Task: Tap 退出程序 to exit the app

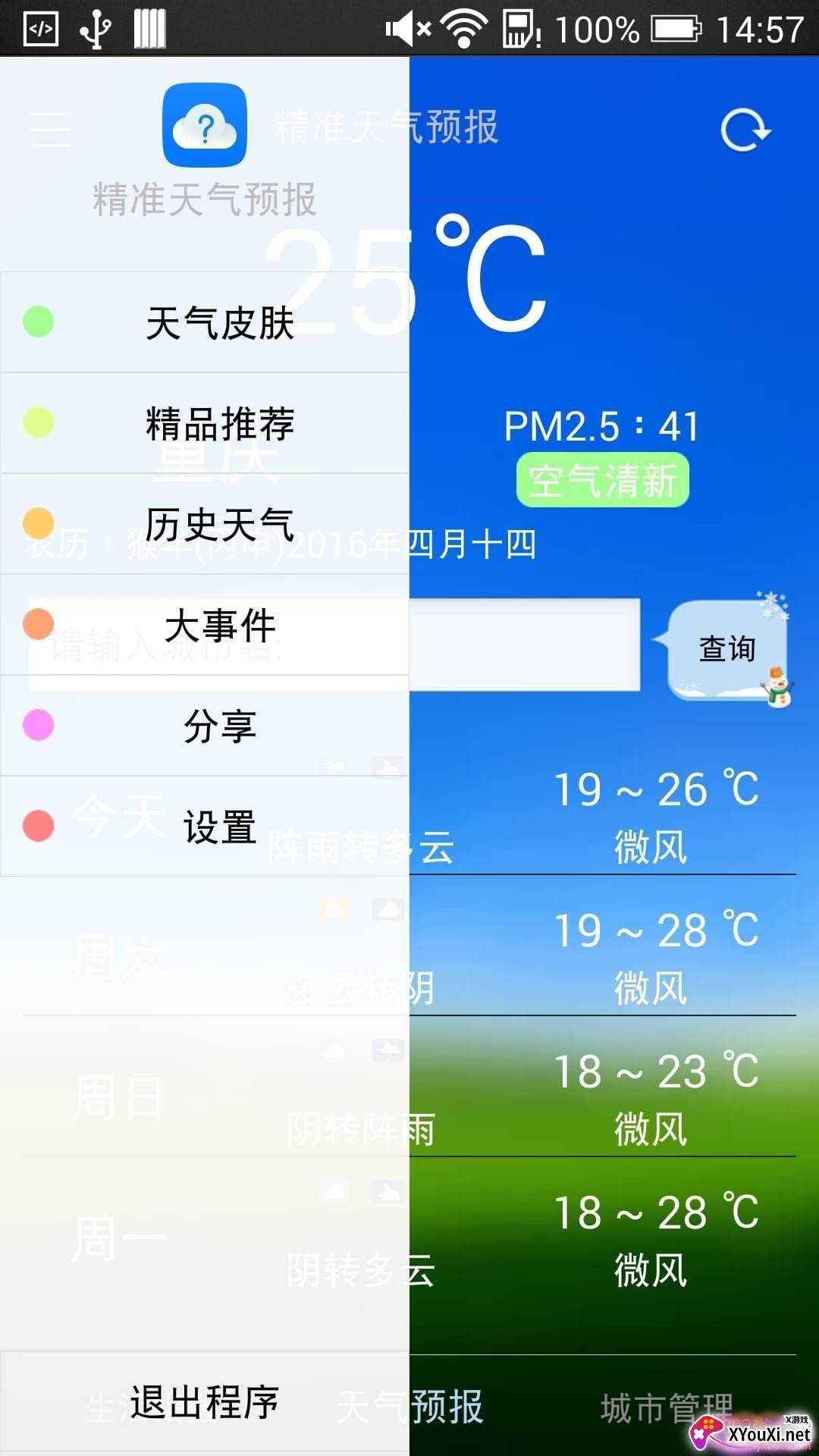Action: pyautogui.click(x=205, y=1401)
